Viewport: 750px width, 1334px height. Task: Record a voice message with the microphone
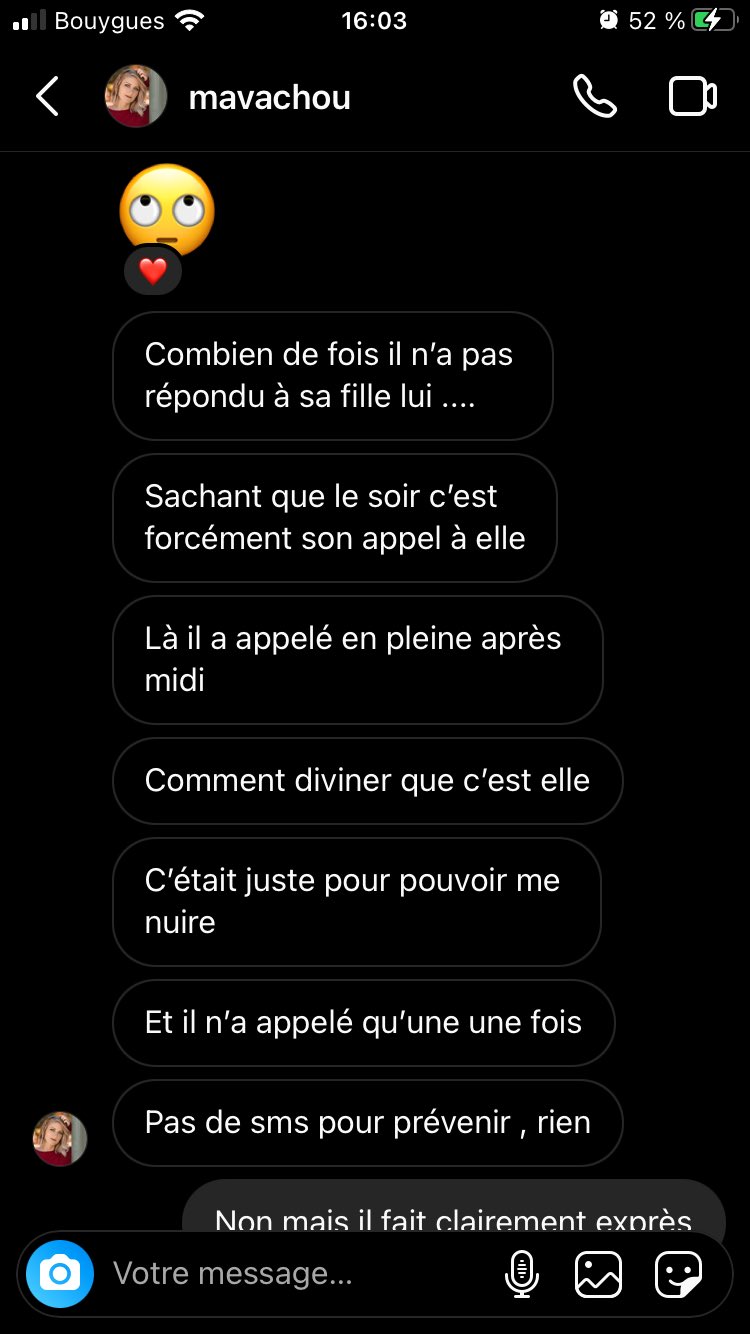coord(521,1274)
